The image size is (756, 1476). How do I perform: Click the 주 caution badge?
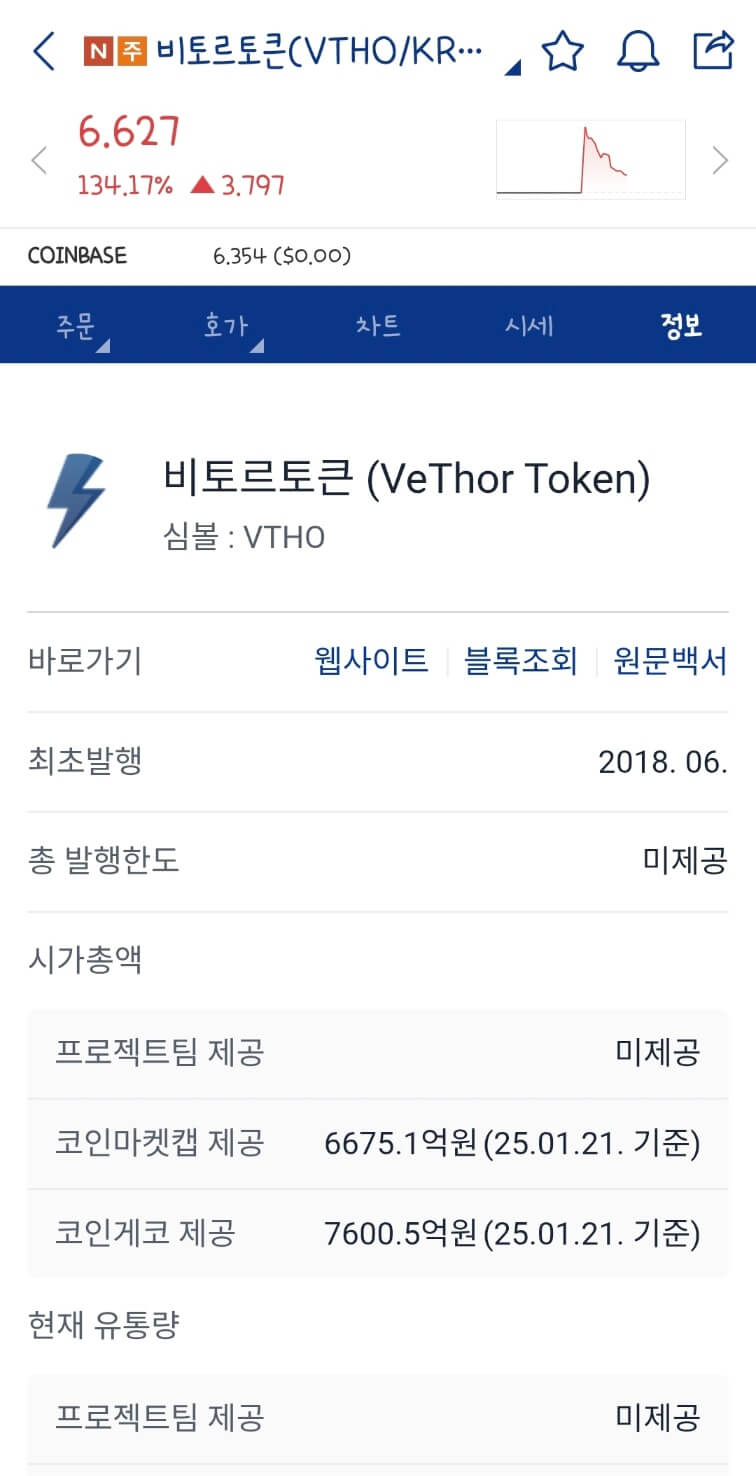click(x=131, y=49)
